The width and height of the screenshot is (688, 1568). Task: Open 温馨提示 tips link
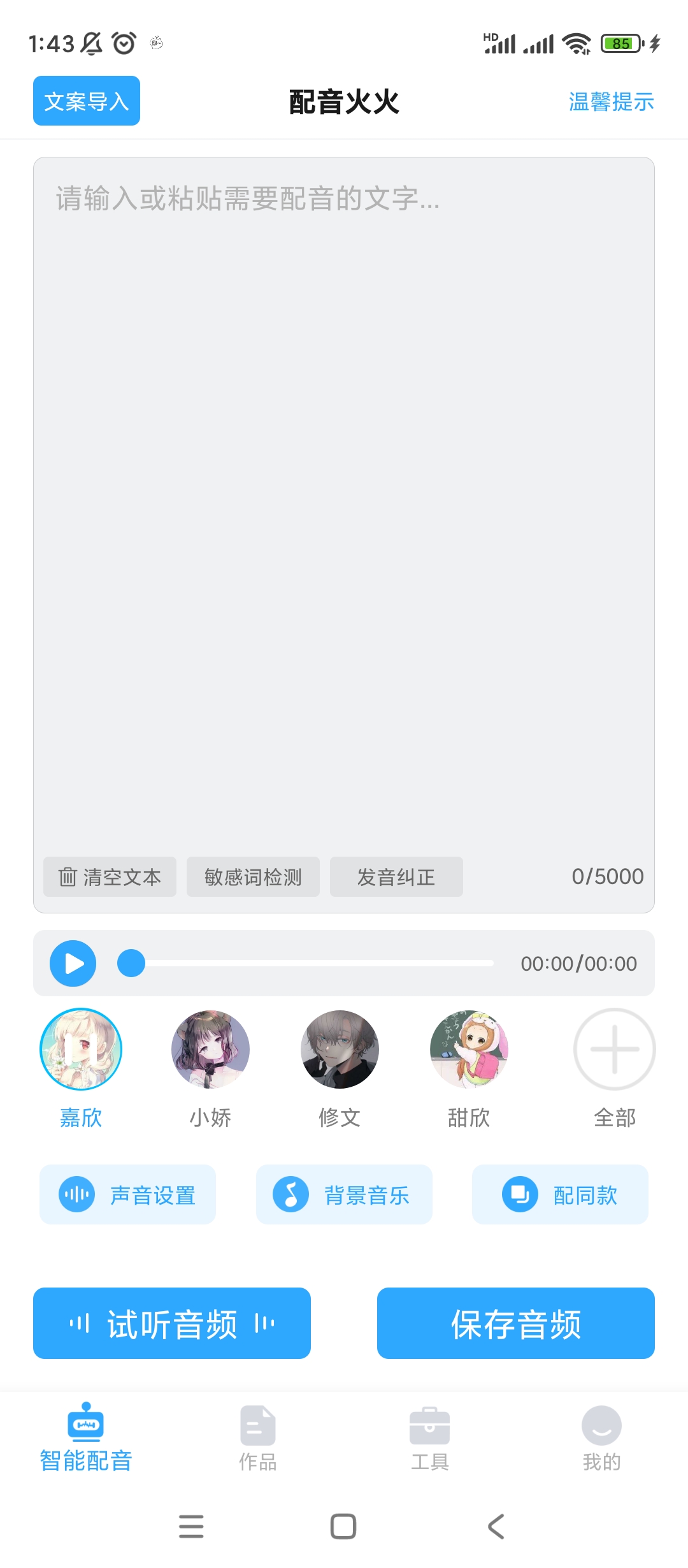[x=611, y=101]
